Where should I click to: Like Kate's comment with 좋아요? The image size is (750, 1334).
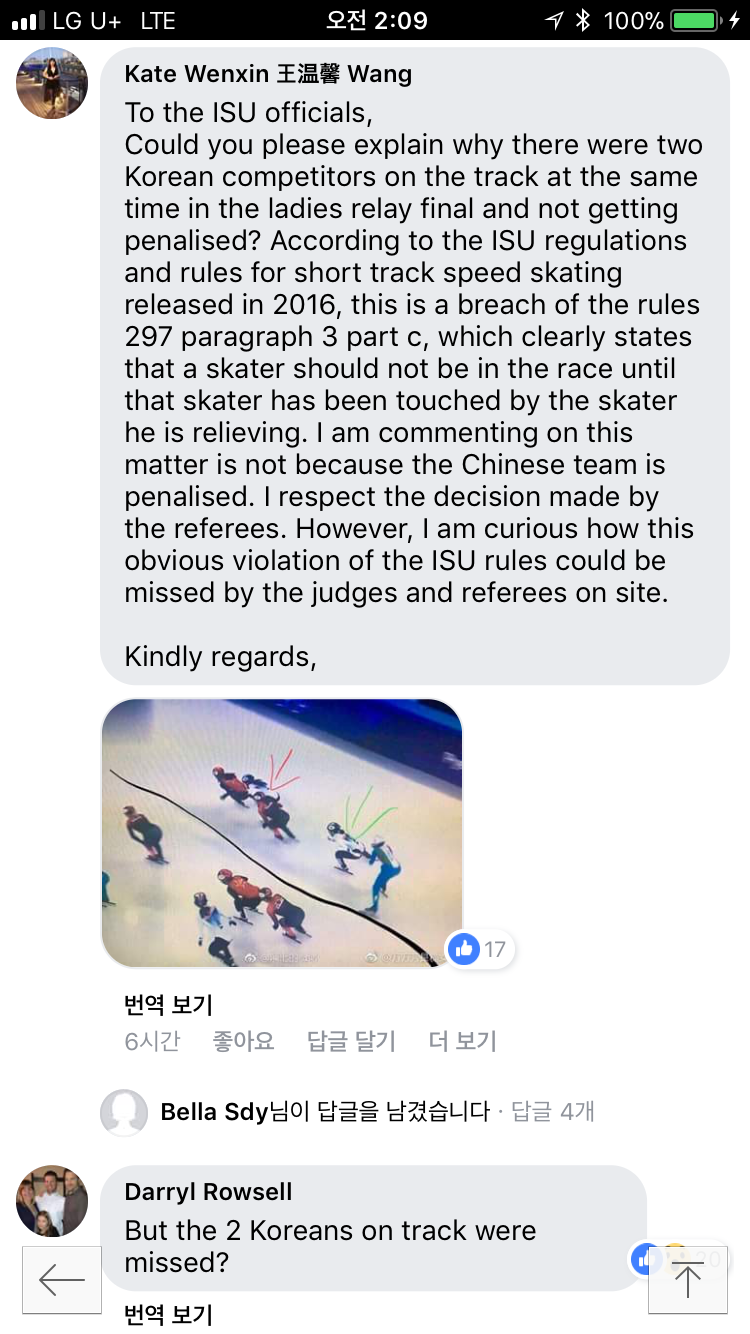243,1041
